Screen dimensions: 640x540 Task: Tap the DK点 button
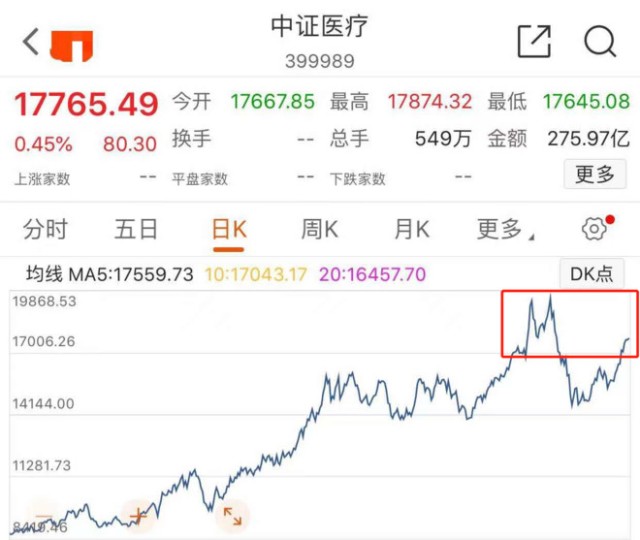pyautogui.click(x=592, y=274)
